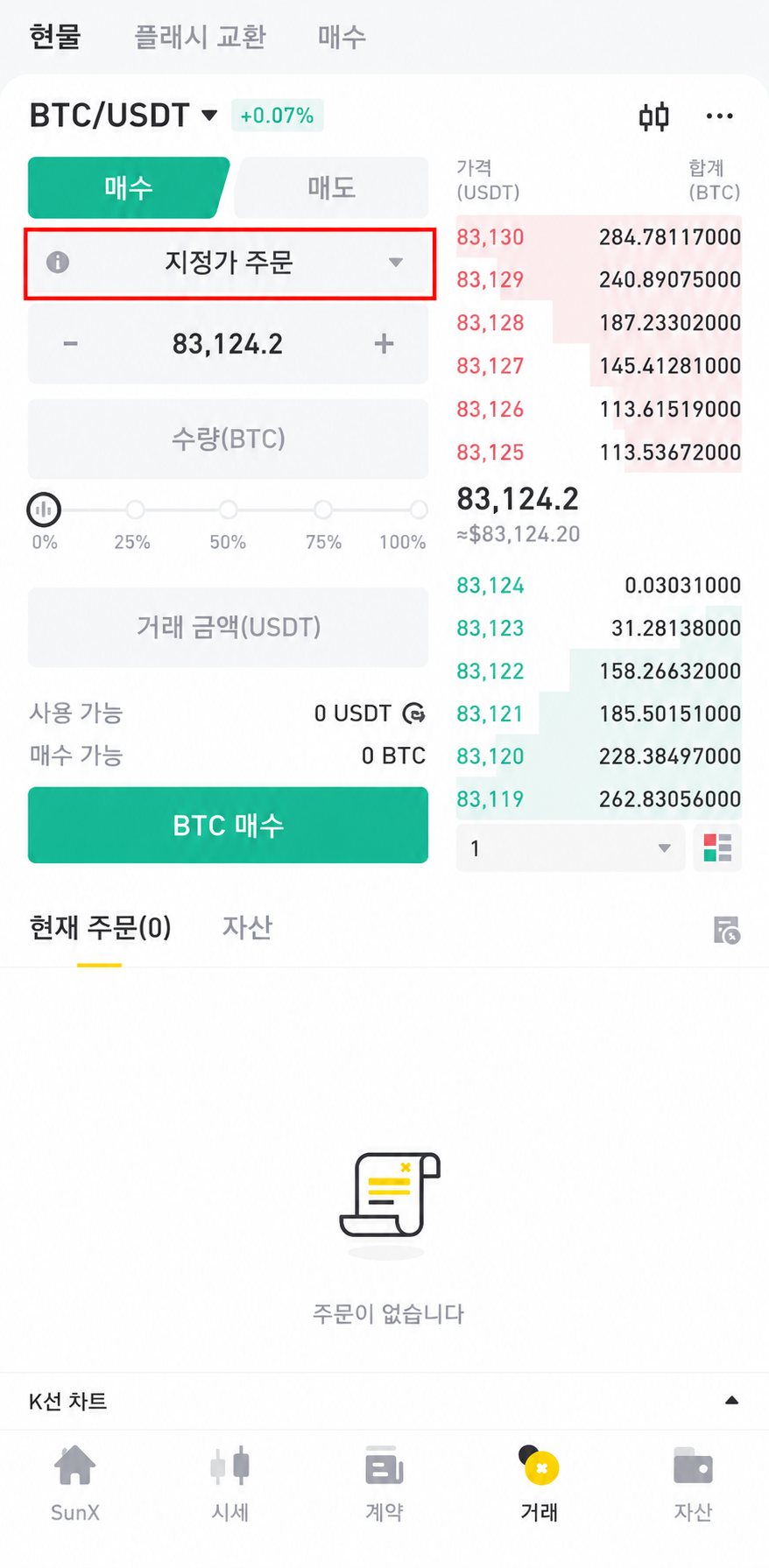
Task: Expand the 지정가 주문 order type dropdown
Action: [229, 264]
